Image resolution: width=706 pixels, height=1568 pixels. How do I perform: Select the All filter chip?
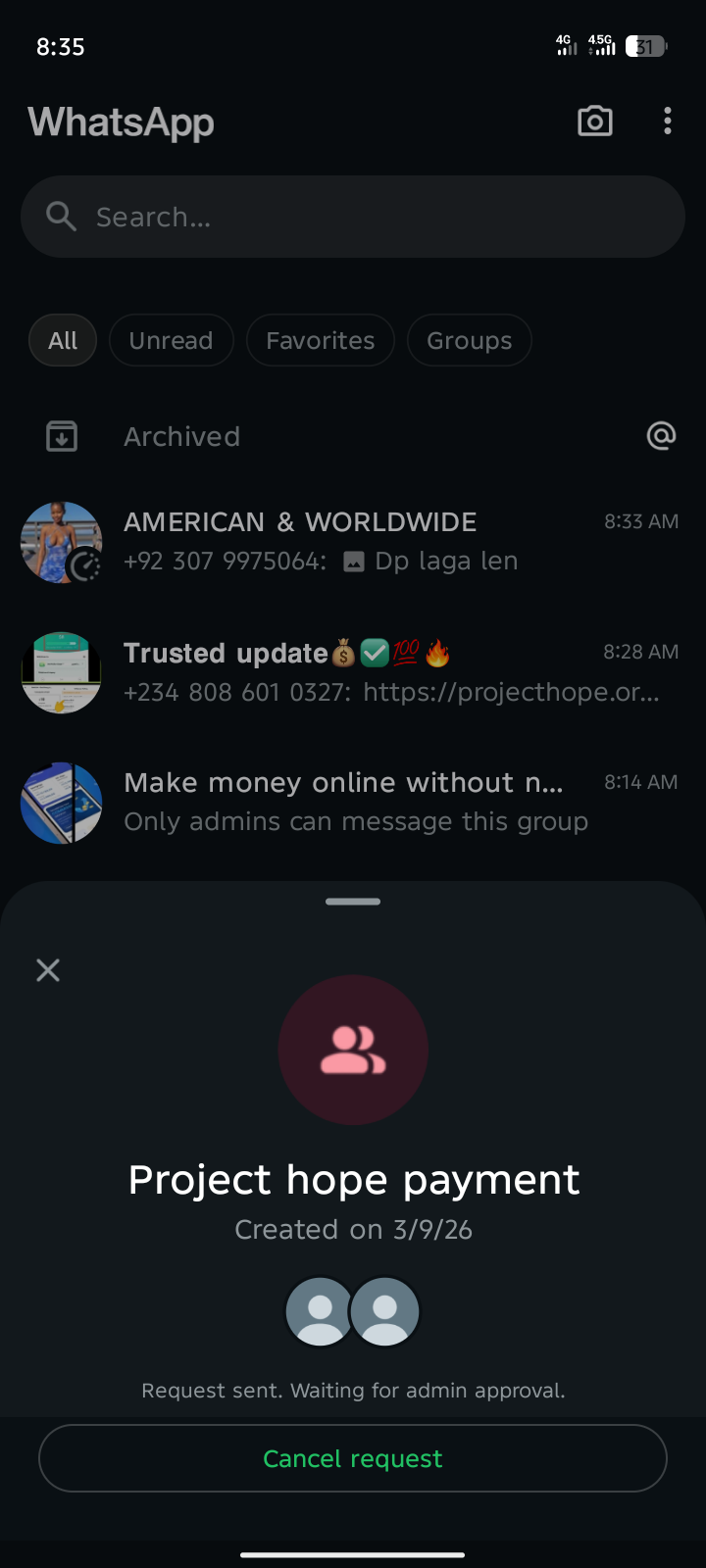(x=63, y=340)
